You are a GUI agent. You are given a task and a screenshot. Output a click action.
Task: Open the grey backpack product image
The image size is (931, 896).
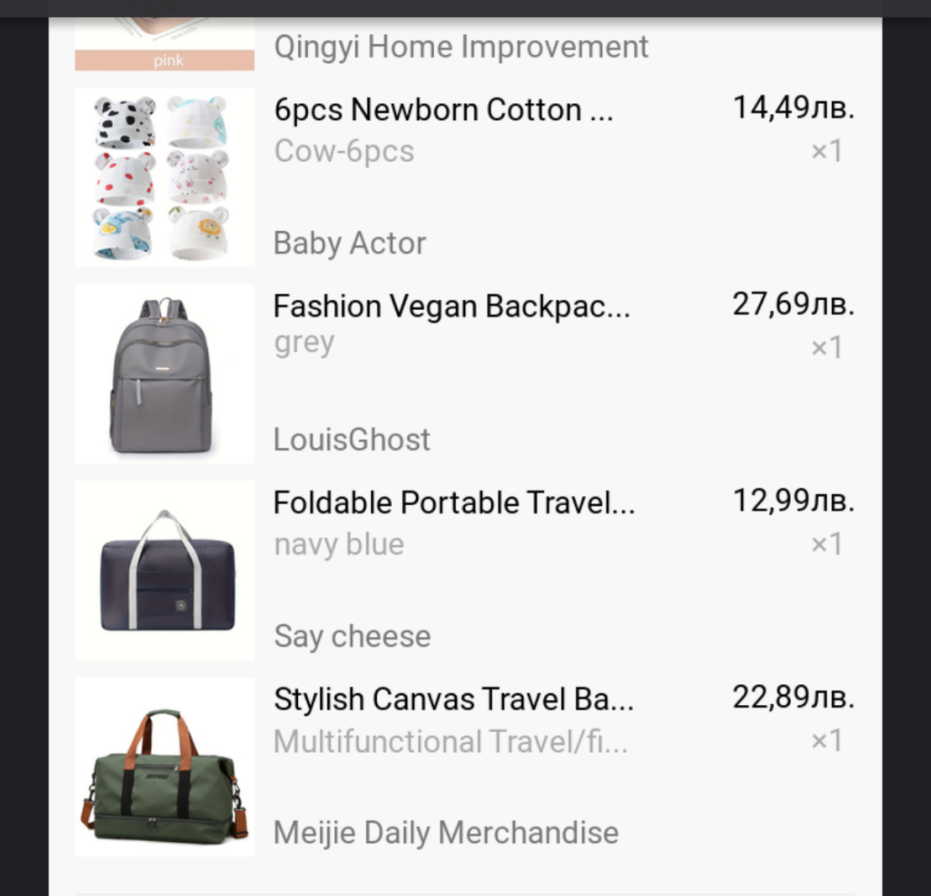pyautogui.click(x=164, y=373)
